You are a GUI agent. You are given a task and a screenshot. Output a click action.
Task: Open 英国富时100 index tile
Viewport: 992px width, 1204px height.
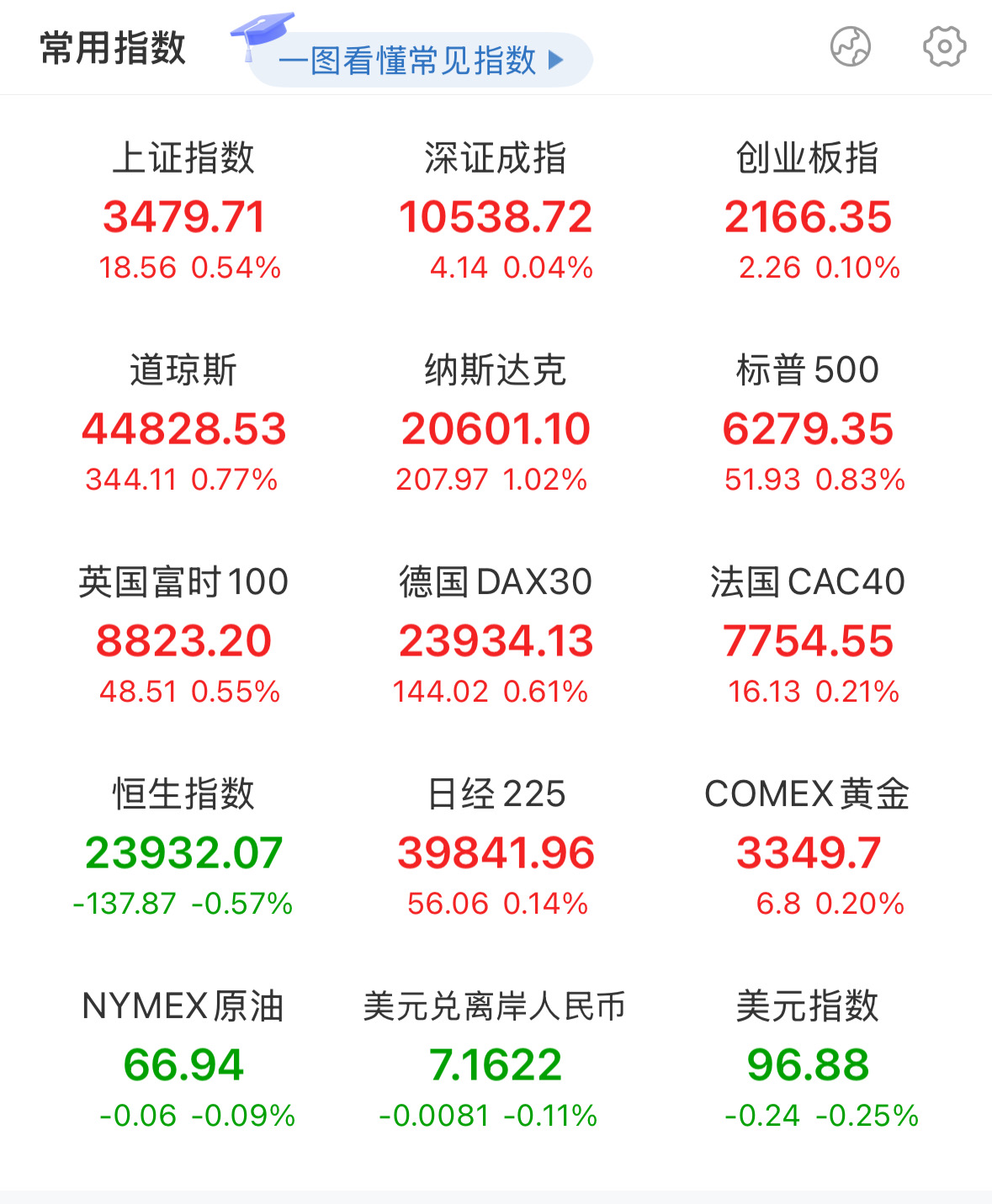pos(184,640)
